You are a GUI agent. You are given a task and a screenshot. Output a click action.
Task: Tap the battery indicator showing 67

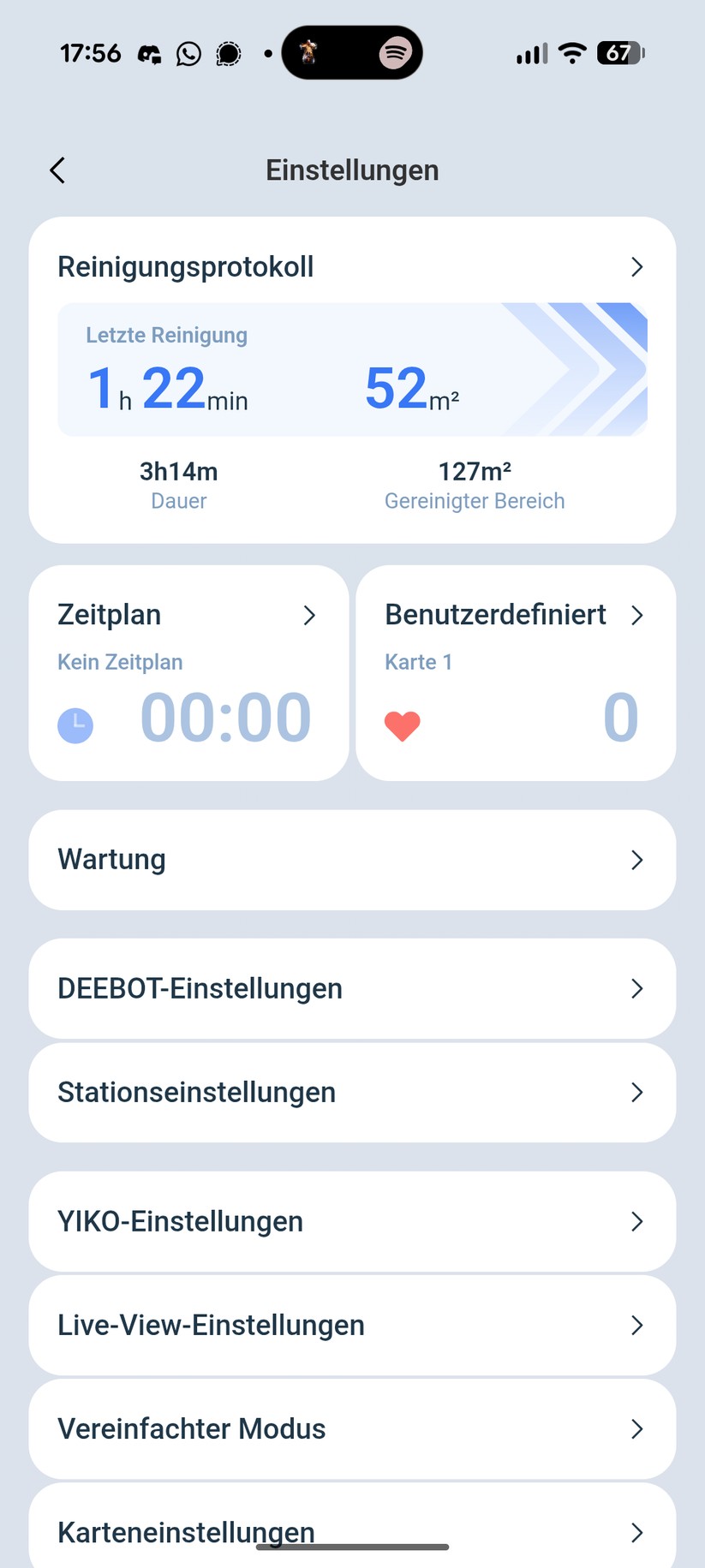coord(618,53)
